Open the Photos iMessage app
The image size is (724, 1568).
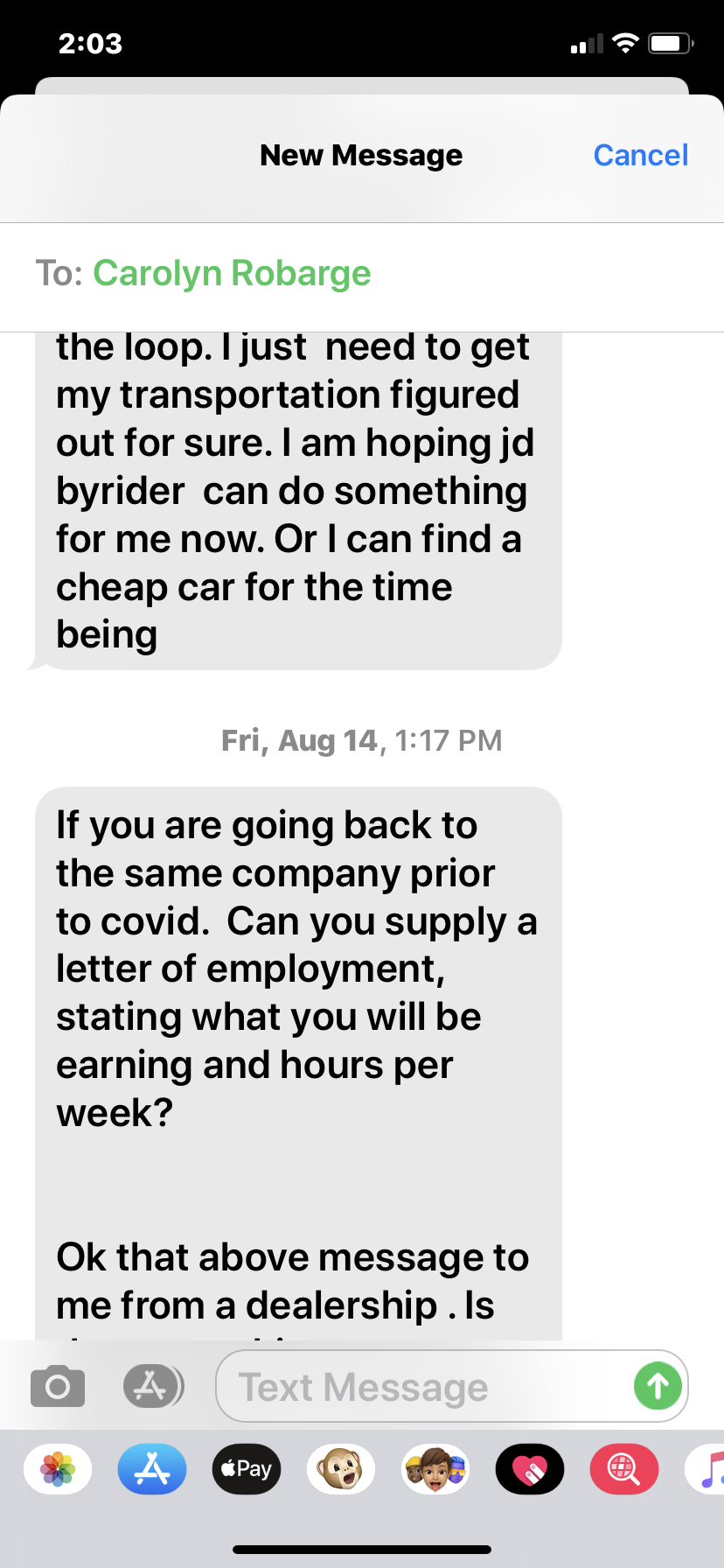(x=58, y=1469)
